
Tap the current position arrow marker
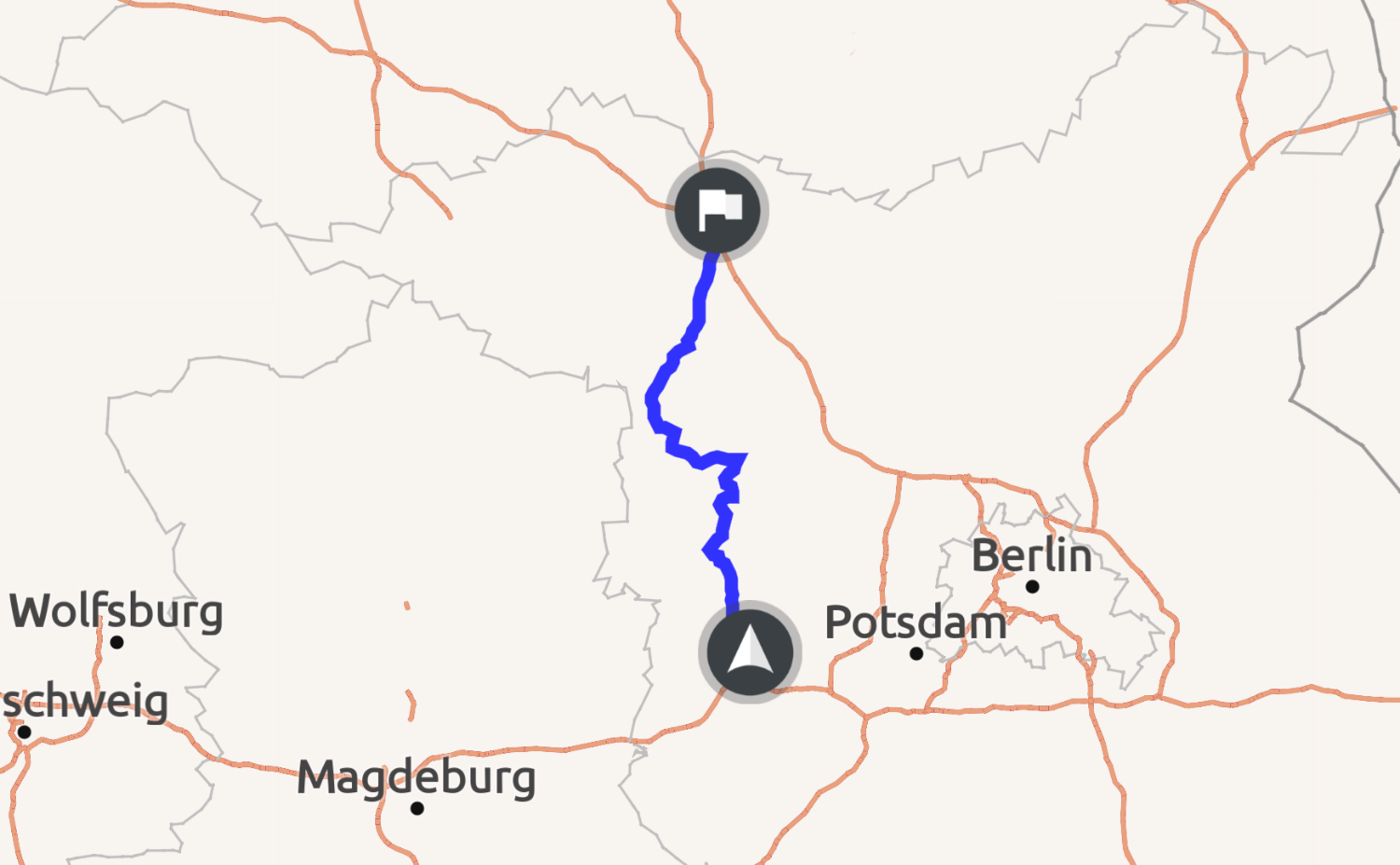pos(749,651)
